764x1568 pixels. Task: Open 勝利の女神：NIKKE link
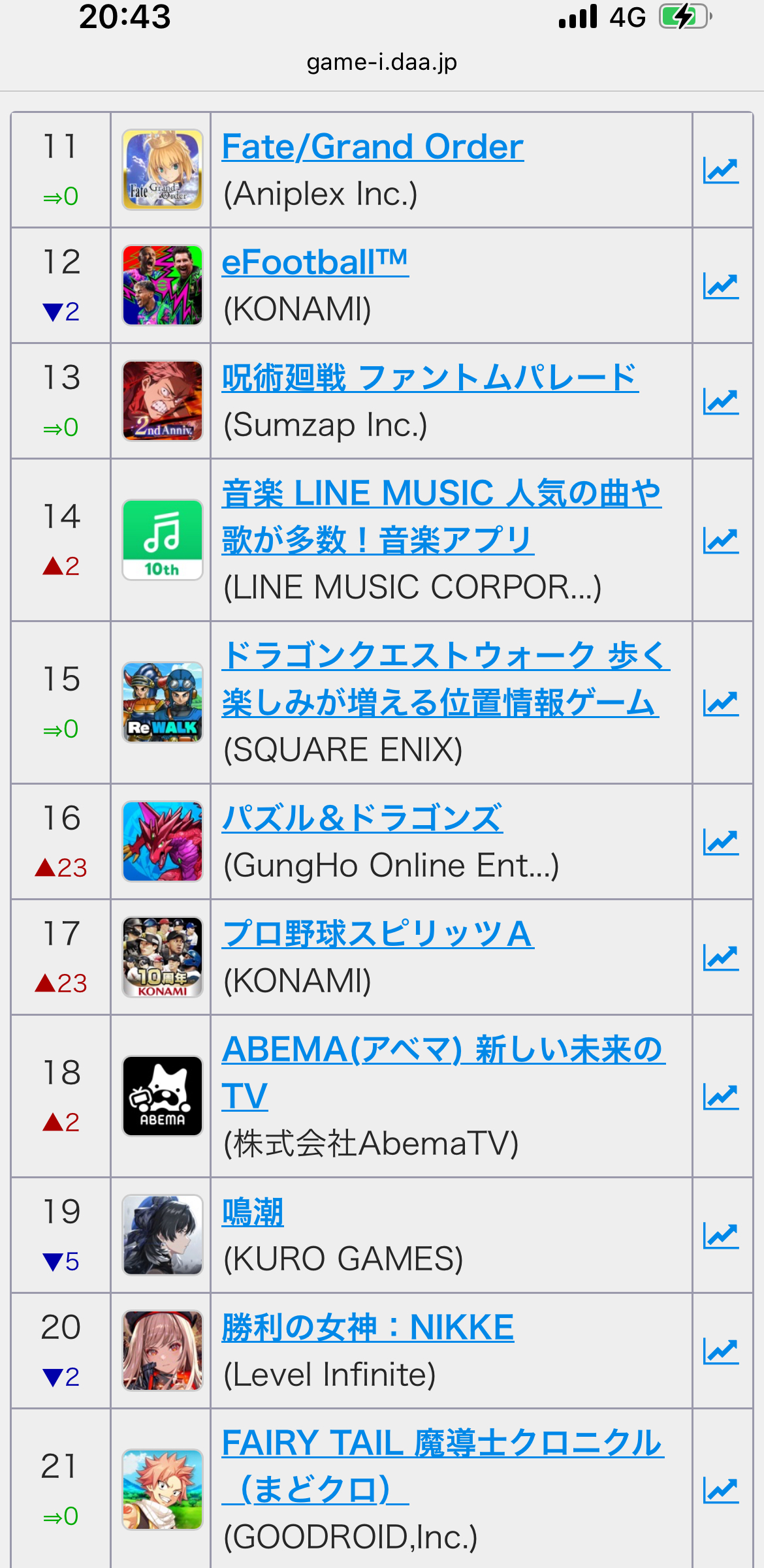click(368, 1327)
